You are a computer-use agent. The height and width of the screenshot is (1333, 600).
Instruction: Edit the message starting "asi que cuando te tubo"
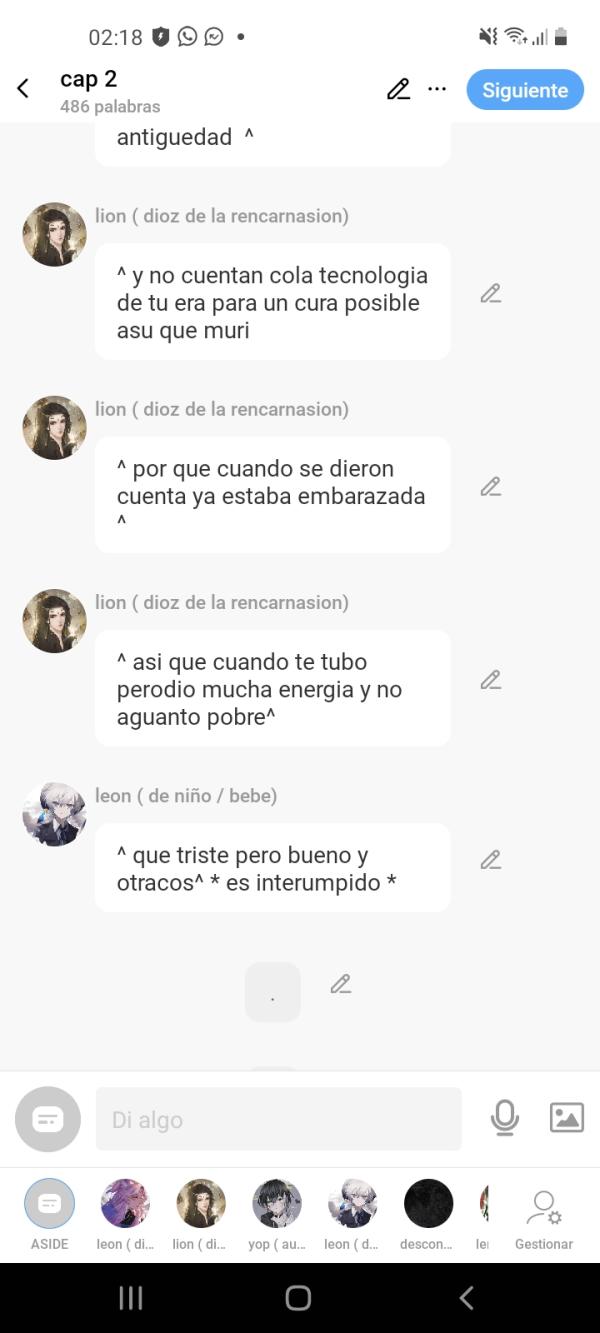tap(490, 680)
